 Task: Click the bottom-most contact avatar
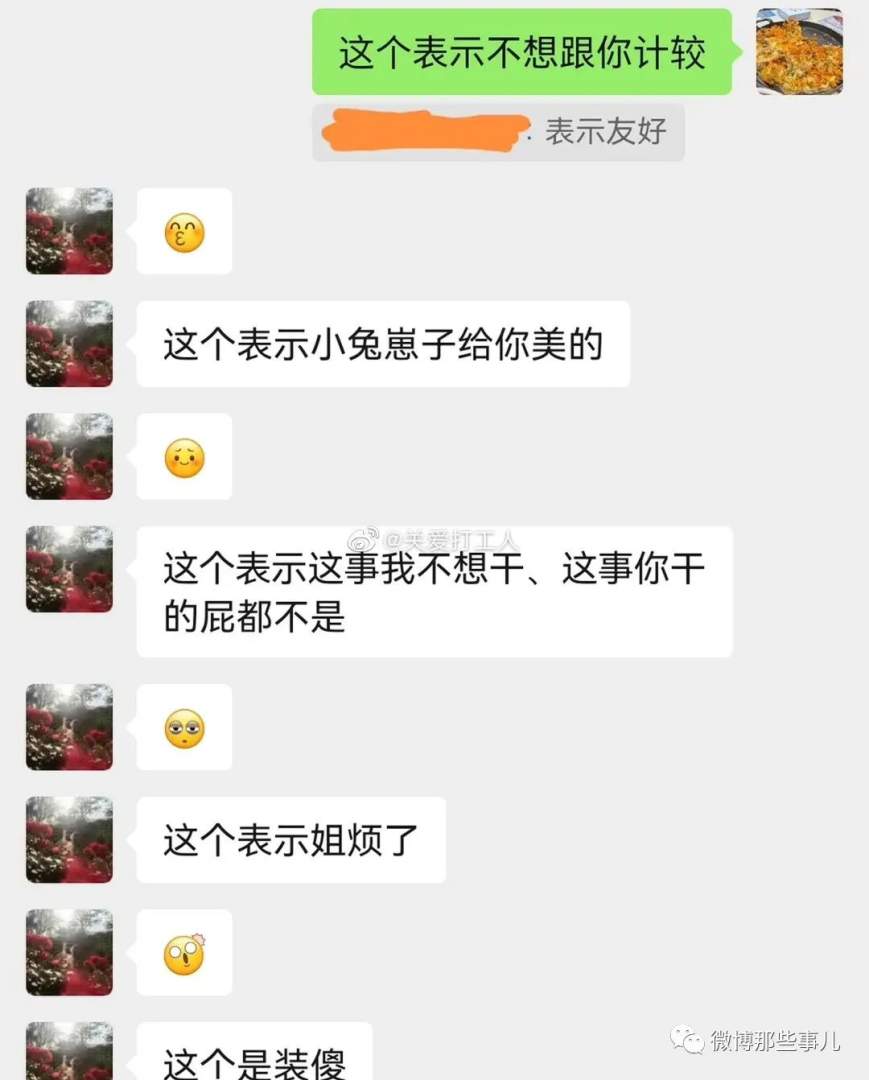pos(67,1050)
